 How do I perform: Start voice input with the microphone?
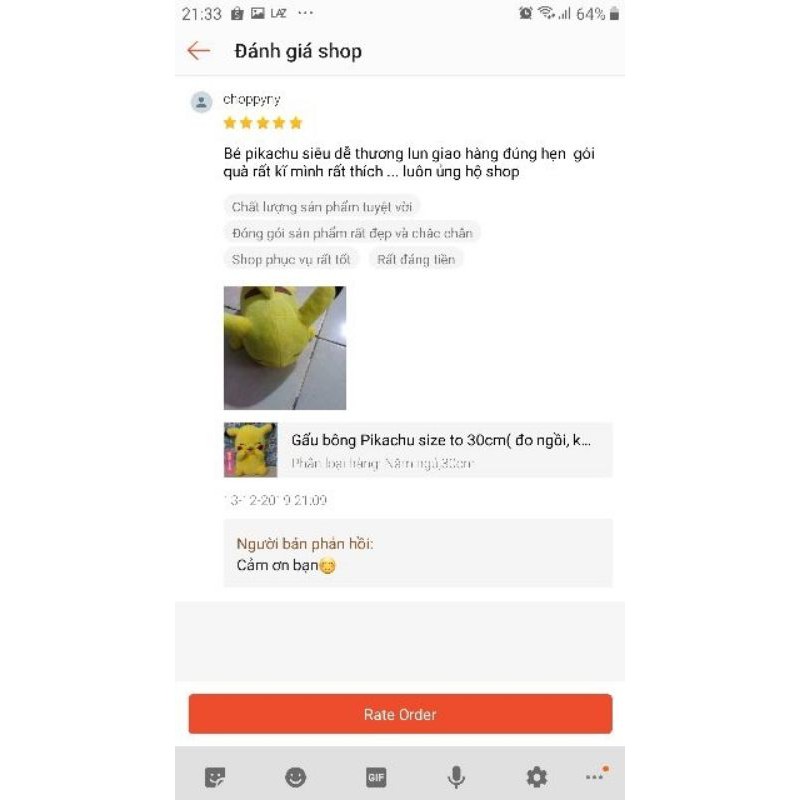tap(456, 777)
